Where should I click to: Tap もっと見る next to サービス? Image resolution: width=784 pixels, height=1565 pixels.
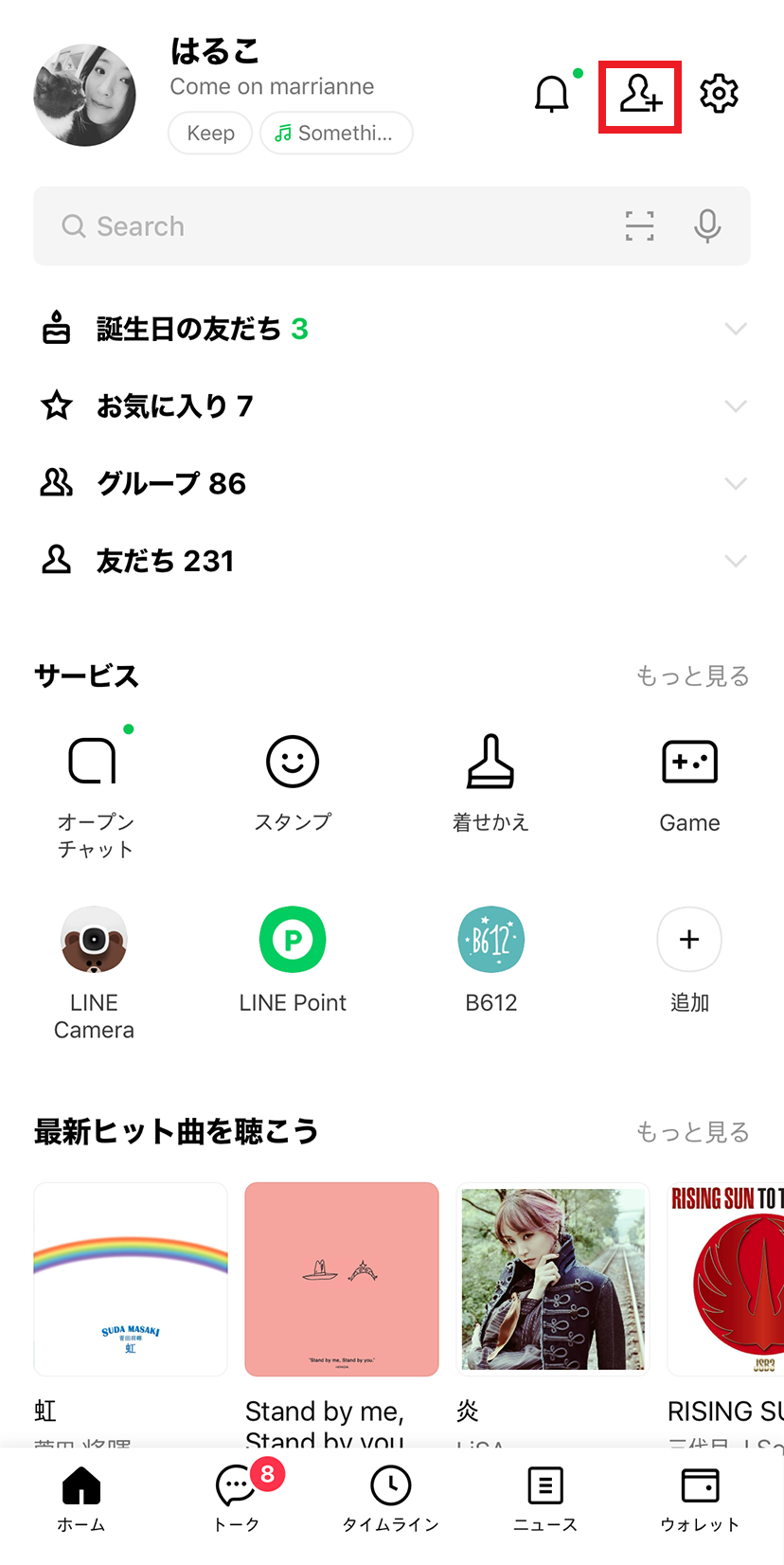pos(692,676)
